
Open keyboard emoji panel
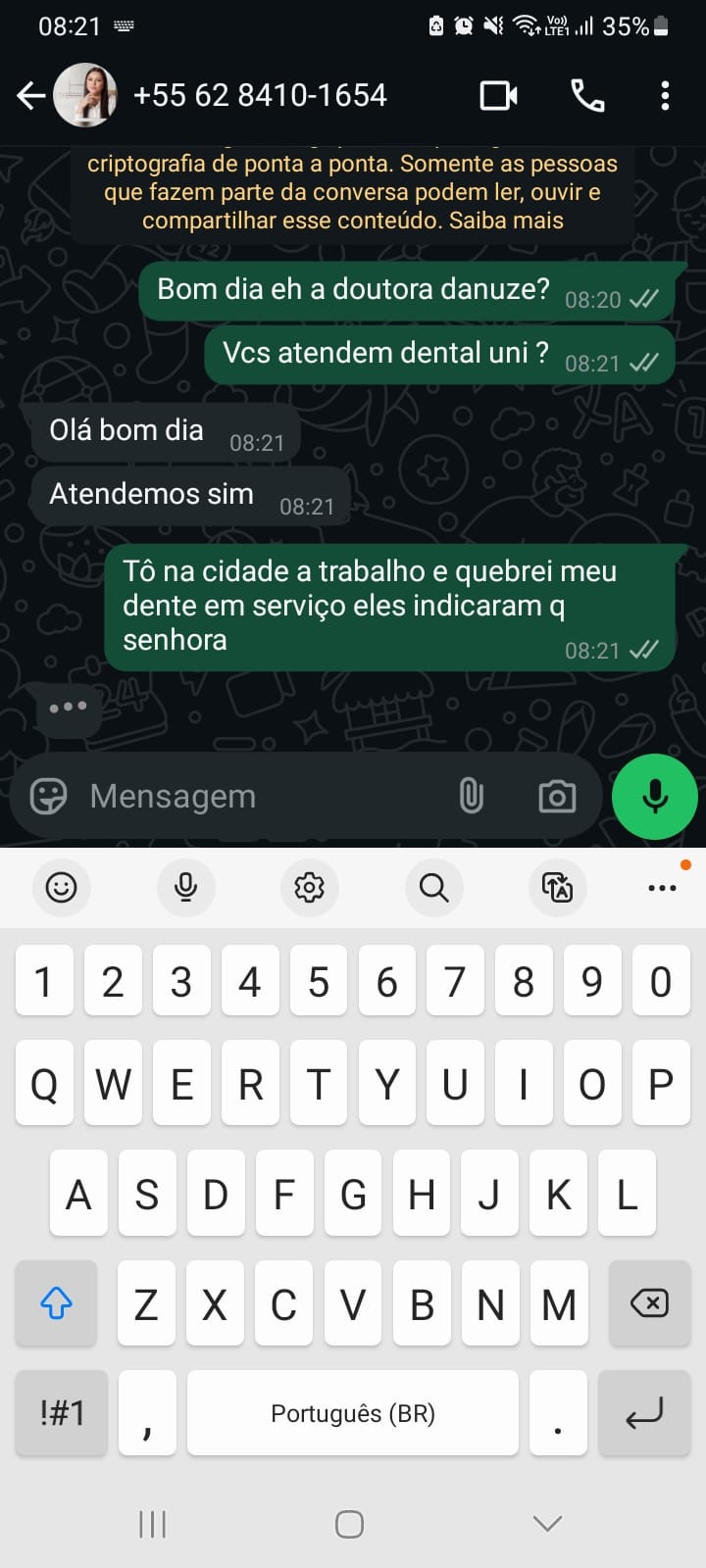61,888
